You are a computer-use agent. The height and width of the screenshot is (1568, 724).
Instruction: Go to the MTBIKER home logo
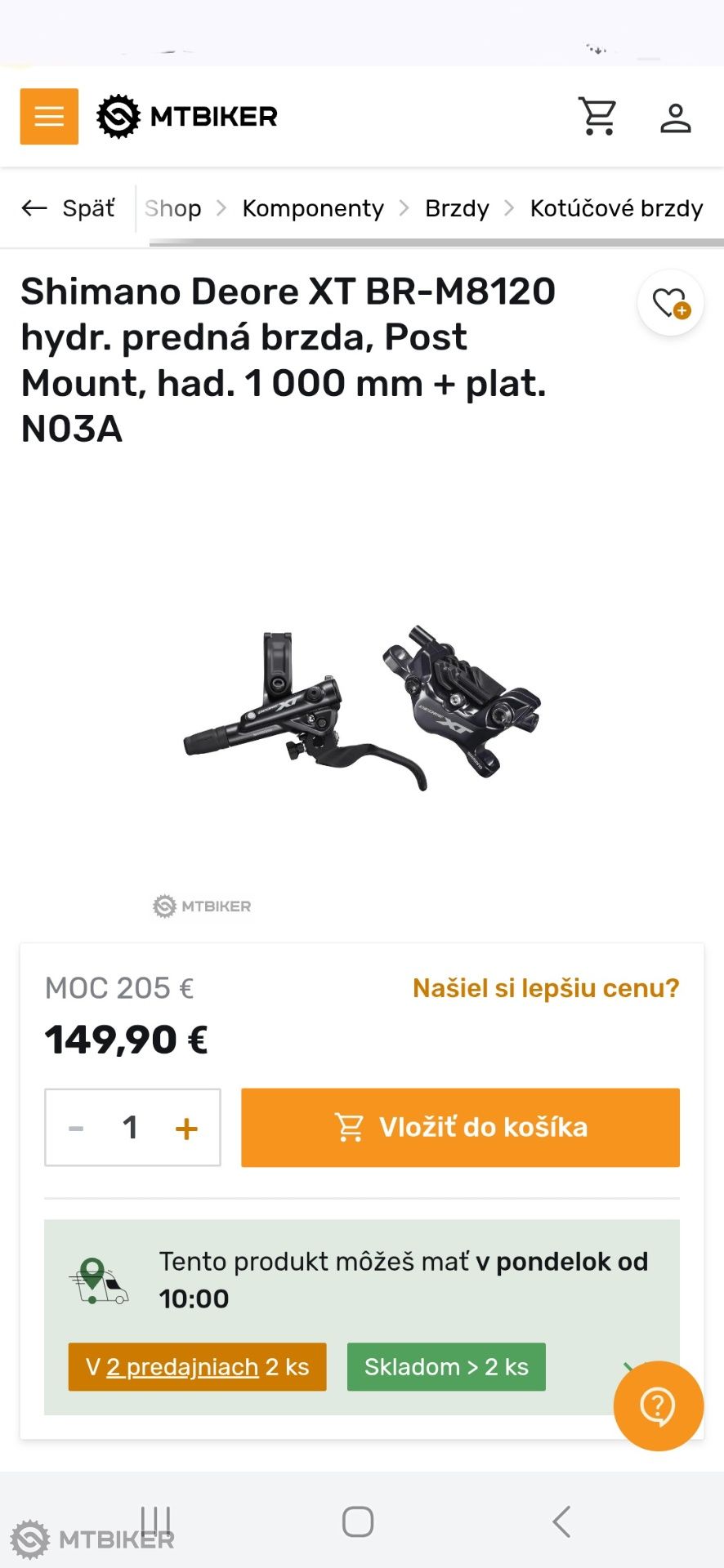click(187, 116)
